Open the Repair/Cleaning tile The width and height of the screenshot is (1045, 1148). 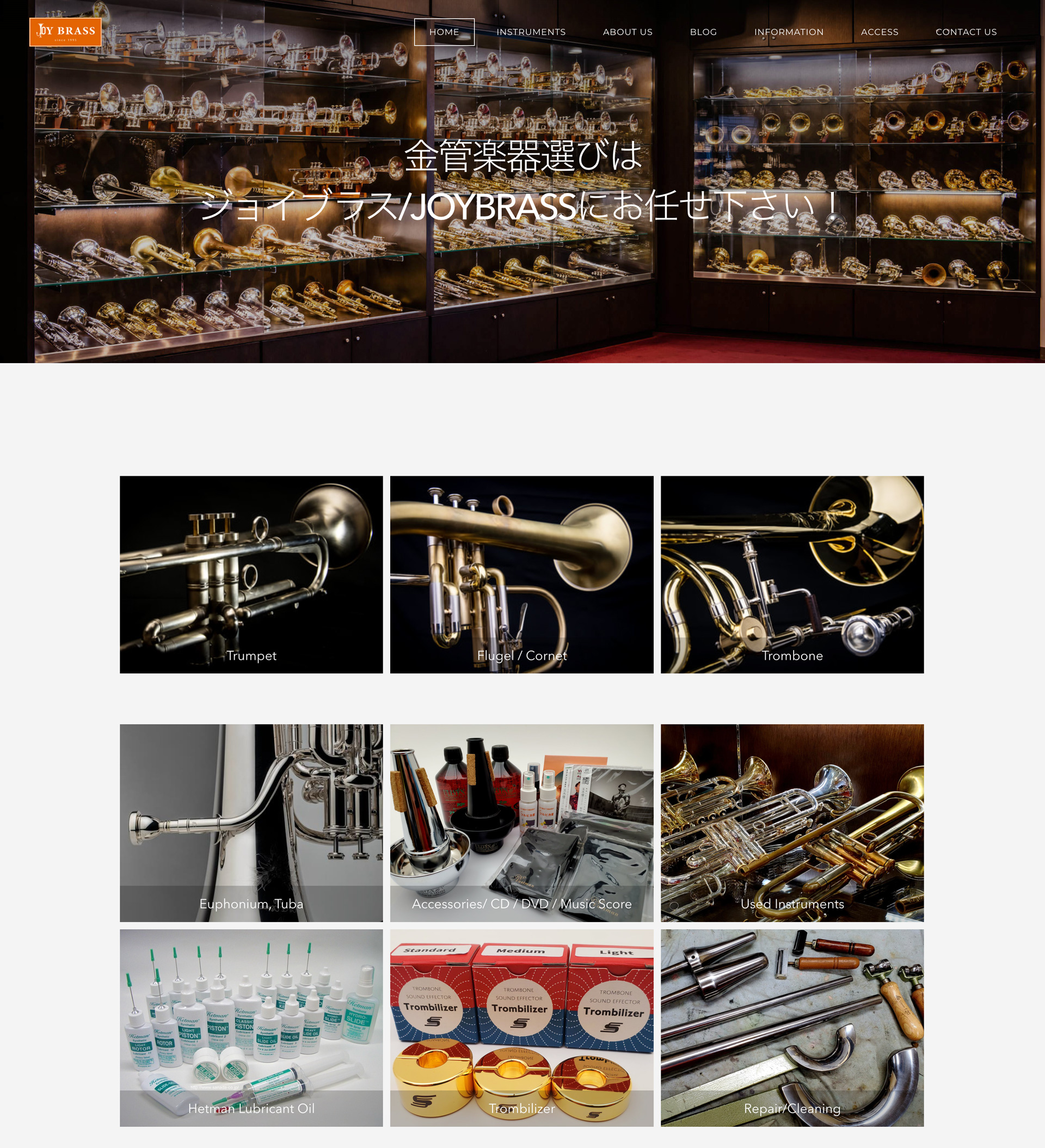coord(791,1027)
